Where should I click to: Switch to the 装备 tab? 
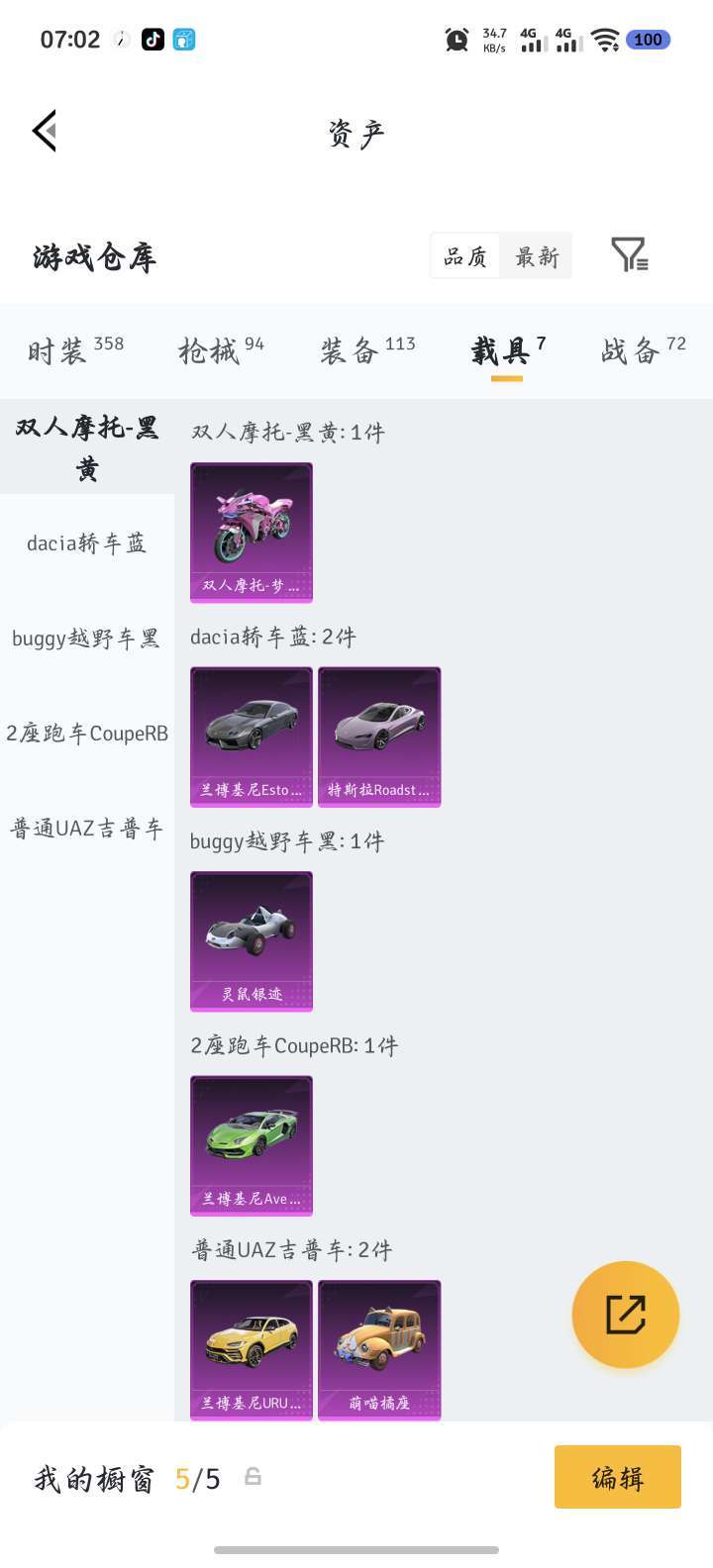(367, 349)
